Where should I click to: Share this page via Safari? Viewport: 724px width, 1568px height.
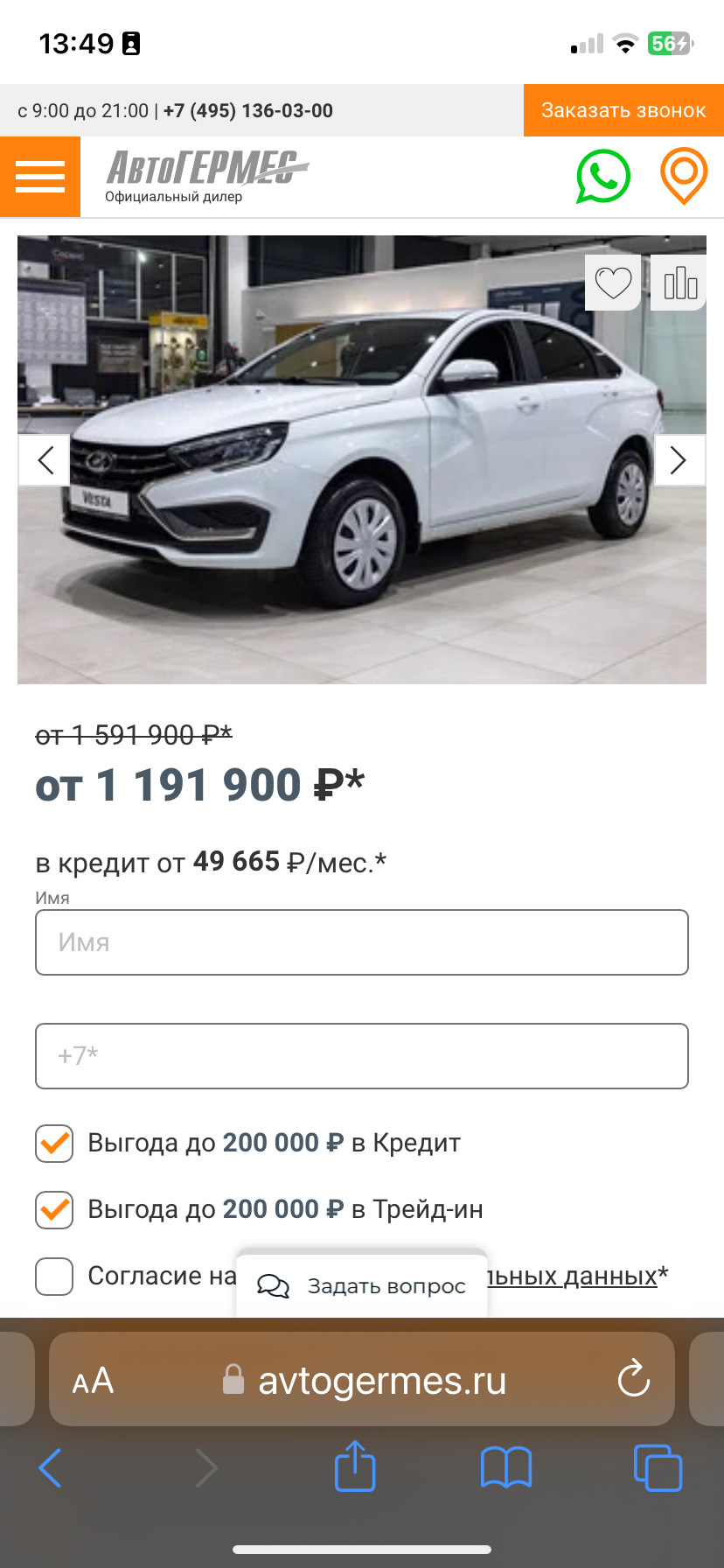355,1466
